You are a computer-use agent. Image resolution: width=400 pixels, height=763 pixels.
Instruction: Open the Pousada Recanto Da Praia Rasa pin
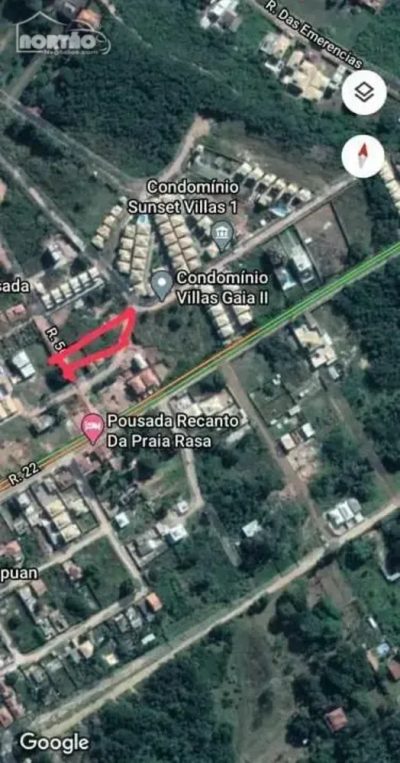click(93, 428)
